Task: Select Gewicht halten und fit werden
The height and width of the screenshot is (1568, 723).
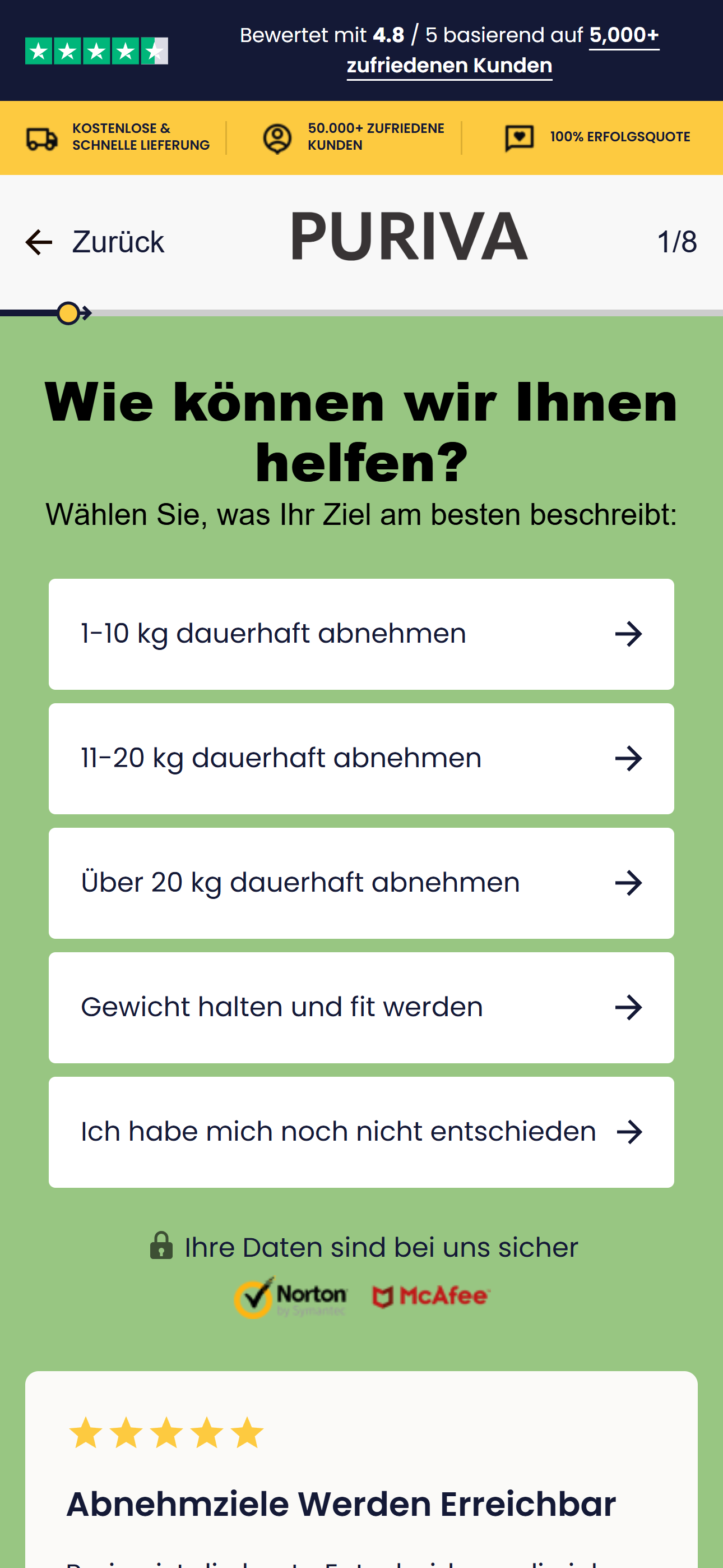Action: [x=361, y=1007]
